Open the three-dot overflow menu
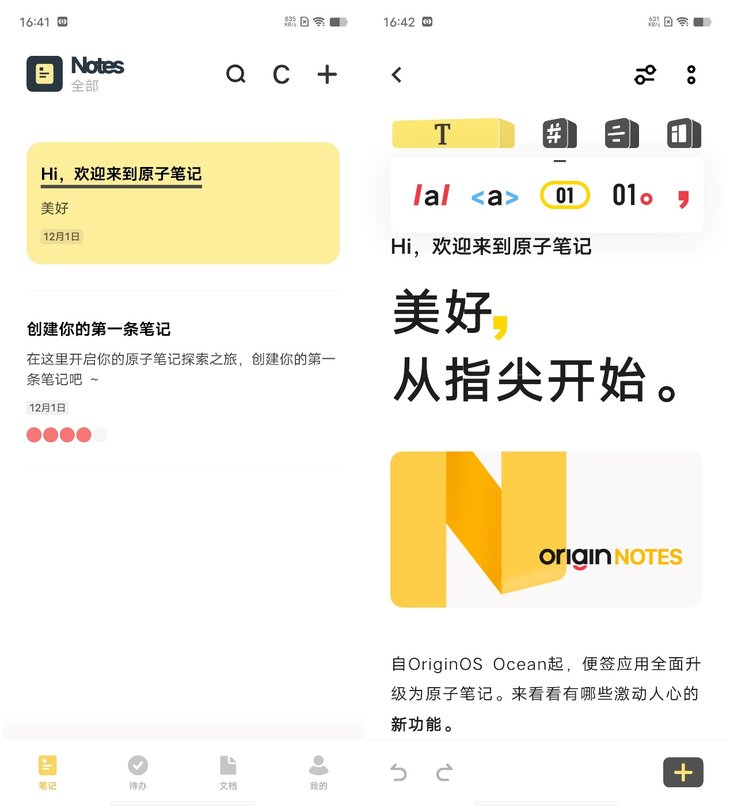The image size is (730, 808). [x=691, y=75]
